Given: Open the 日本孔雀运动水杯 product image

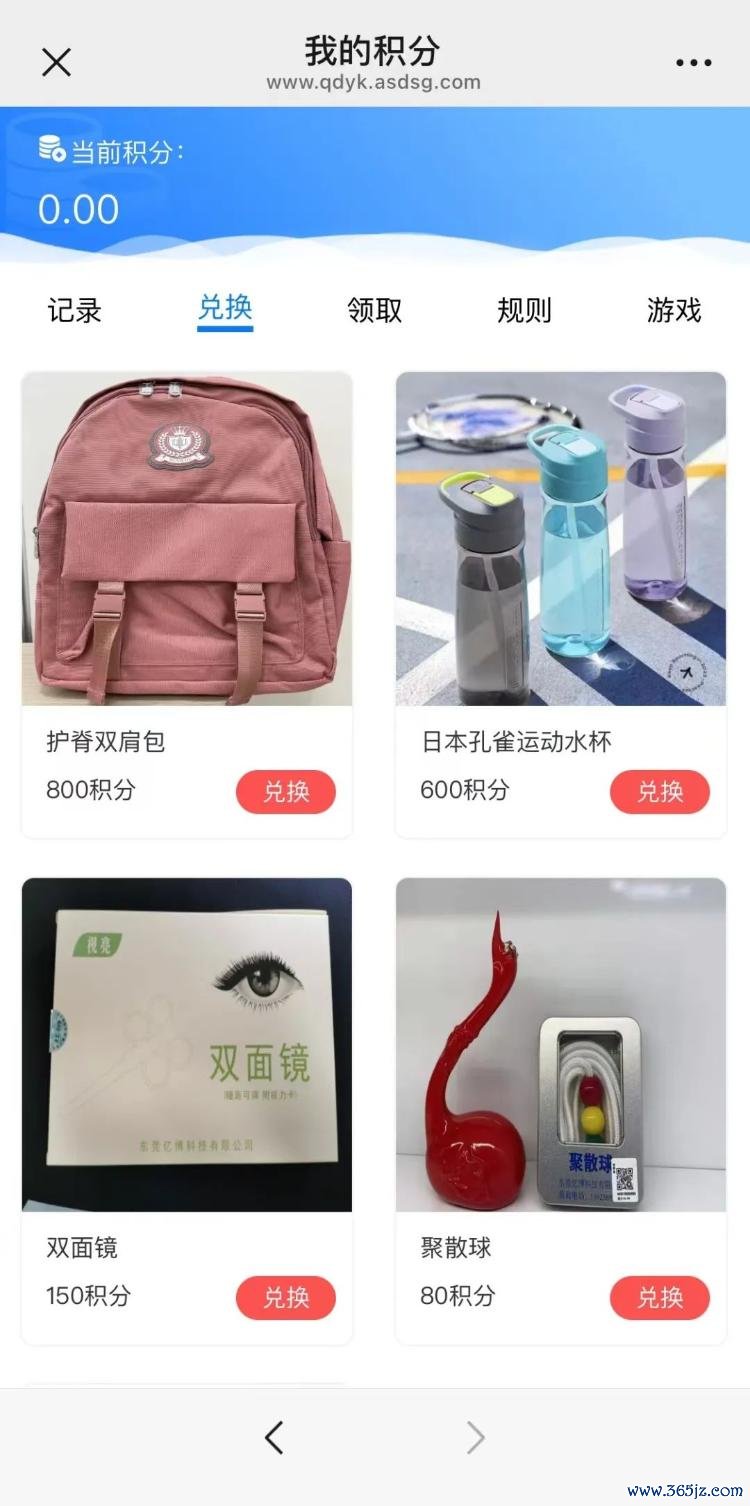Looking at the screenshot, I should click(561, 539).
